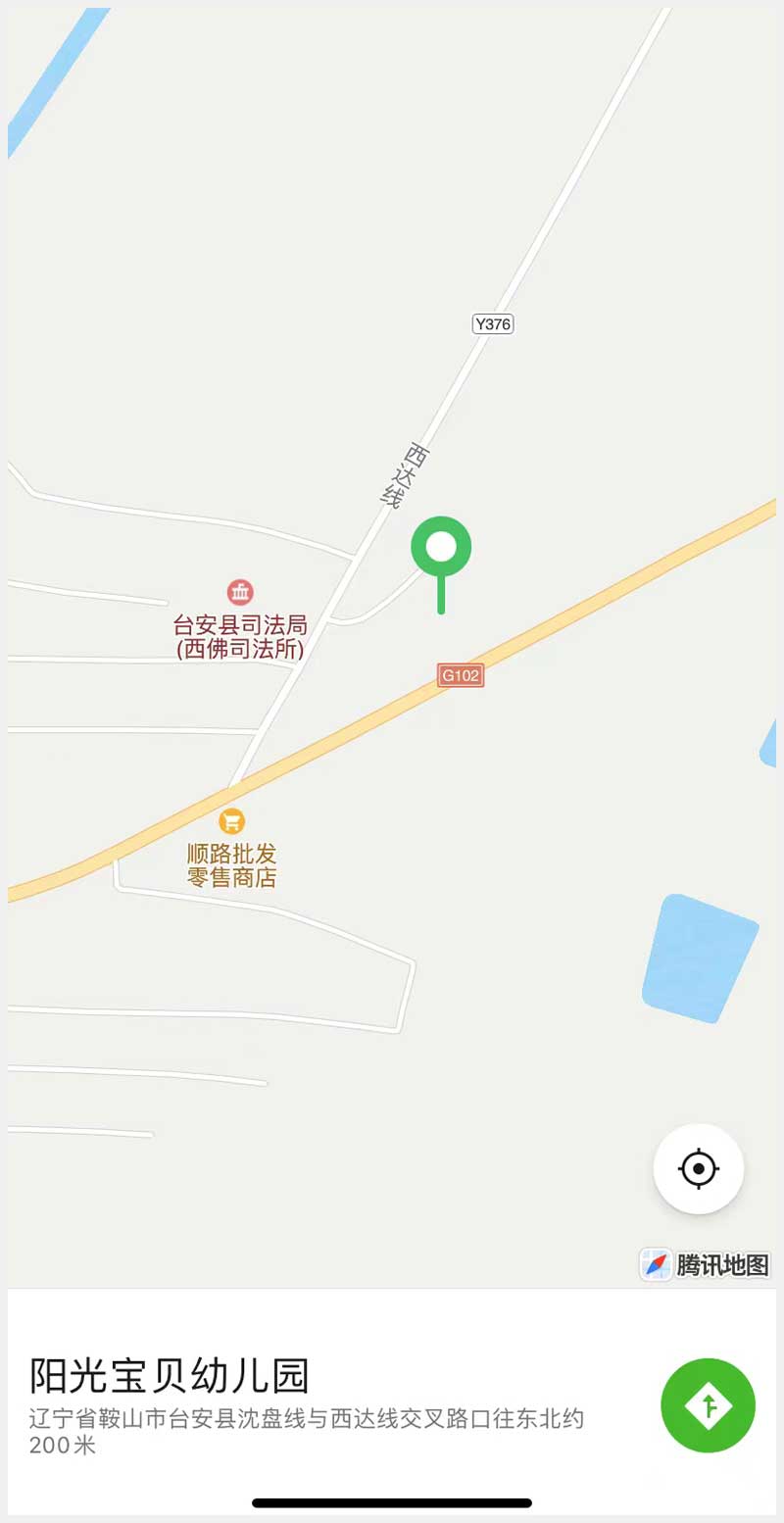The height and width of the screenshot is (1523, 784).
Task: Recenter map on my current location
Action: coord(699,1168)
